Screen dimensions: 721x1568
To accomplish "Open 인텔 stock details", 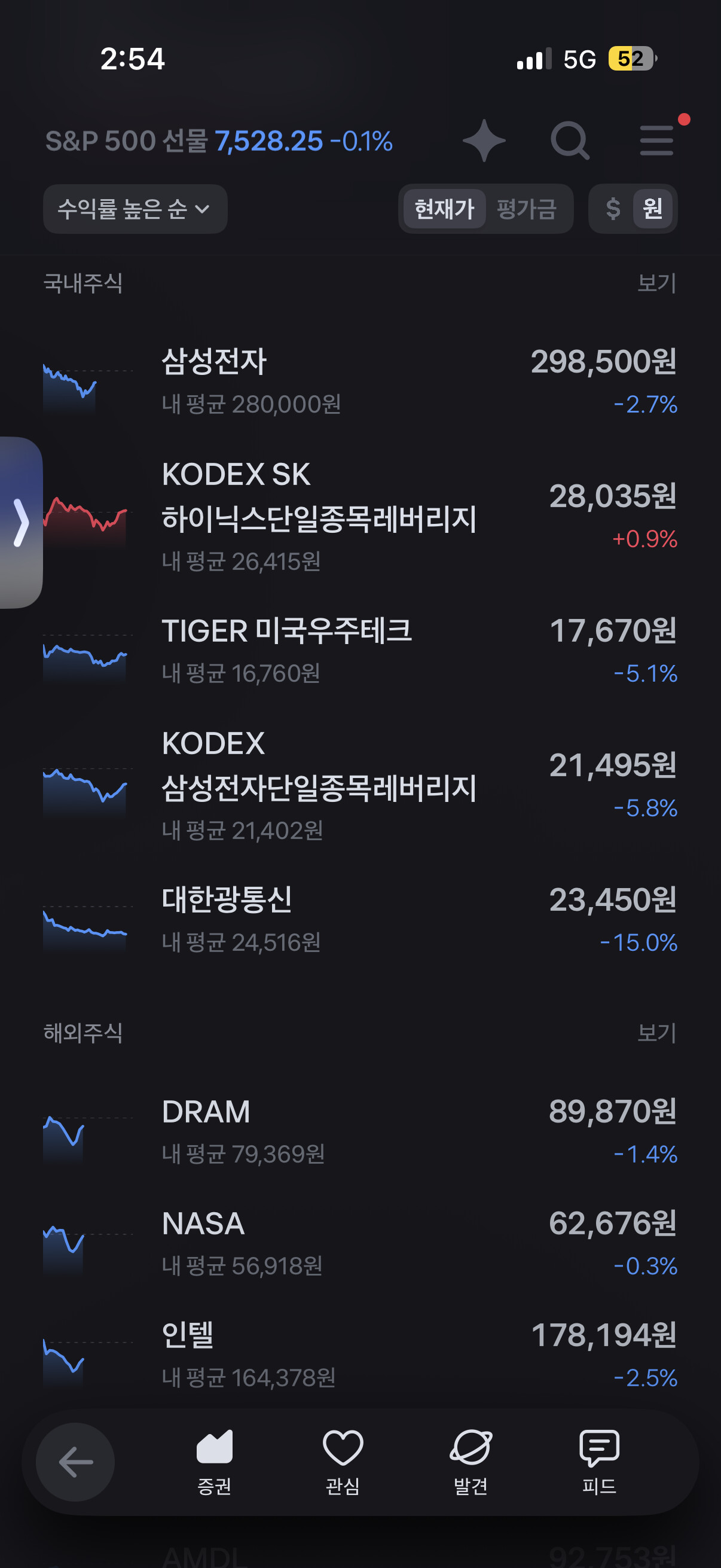I will (x=360, y=1355).
